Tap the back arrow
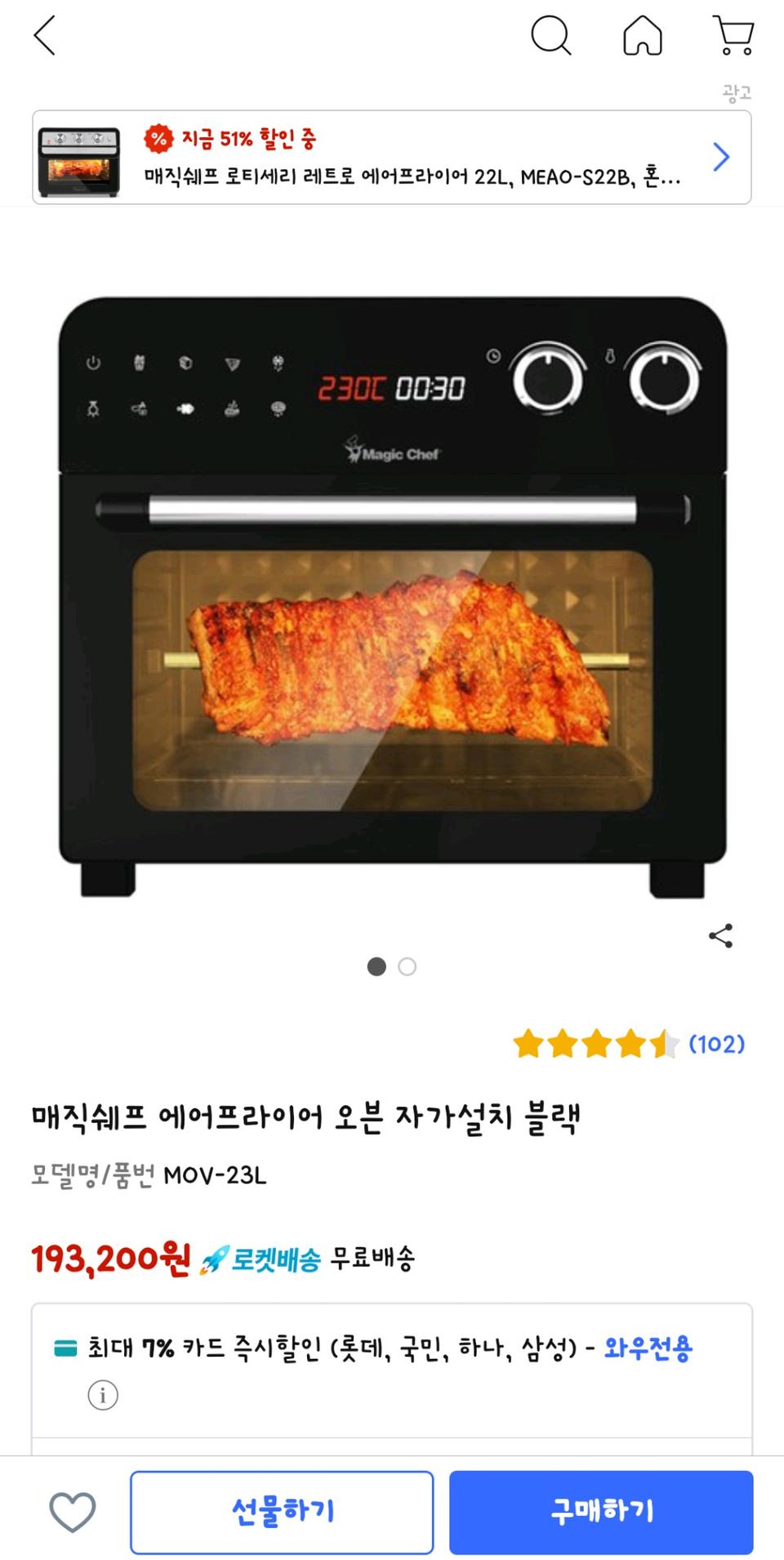This screenshot has height=1560, width=784. (46, 36)
